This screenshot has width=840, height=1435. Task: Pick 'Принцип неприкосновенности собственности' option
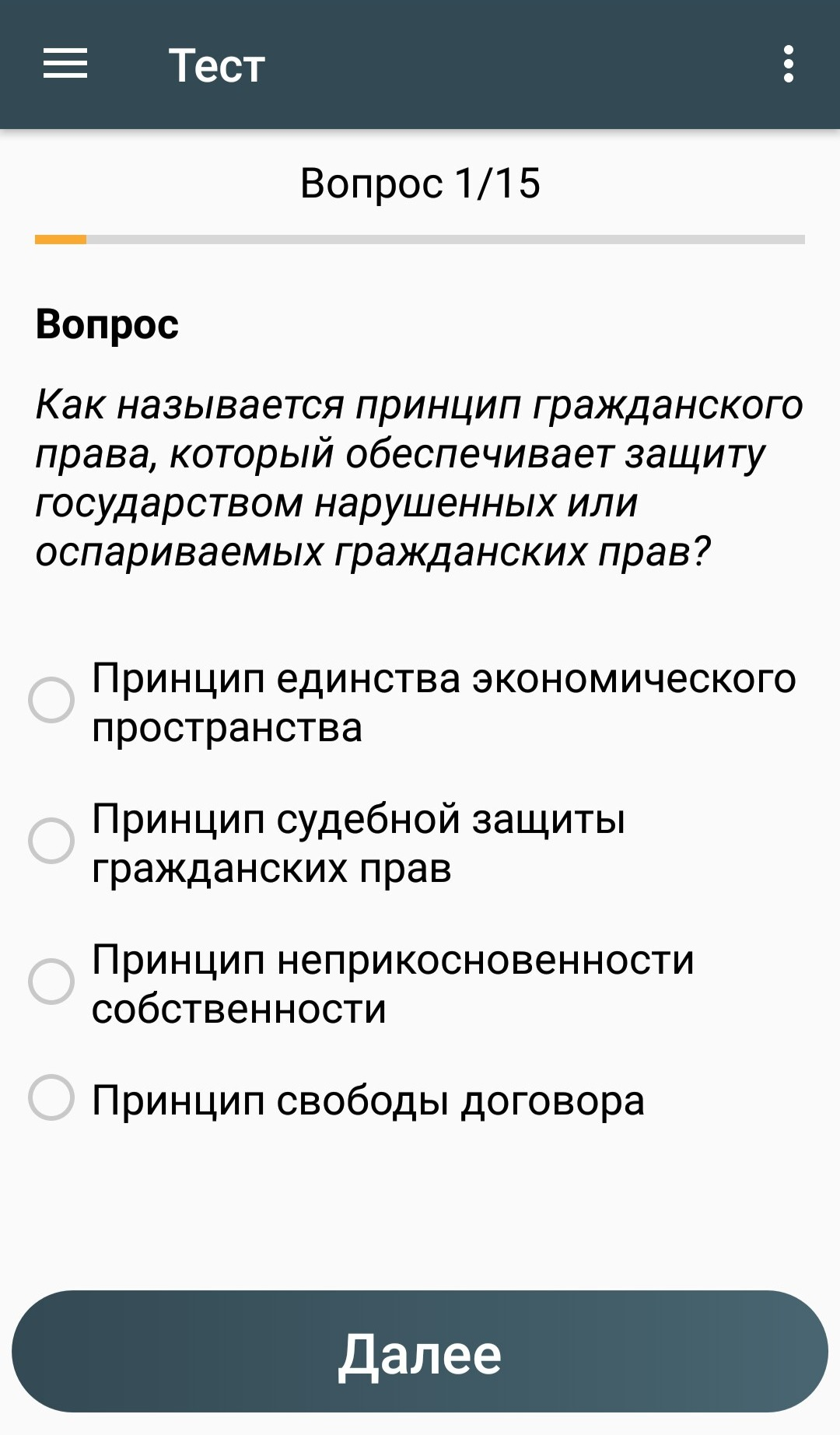tap(51, 982)
